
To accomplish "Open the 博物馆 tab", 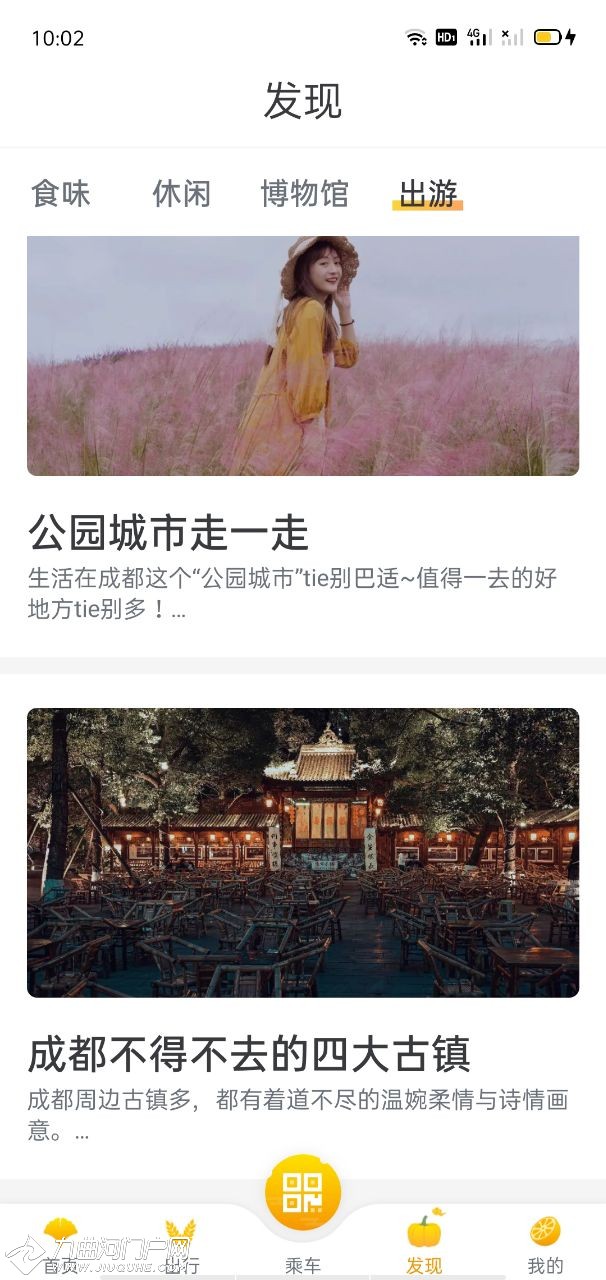I will click(x=305, y=193).
